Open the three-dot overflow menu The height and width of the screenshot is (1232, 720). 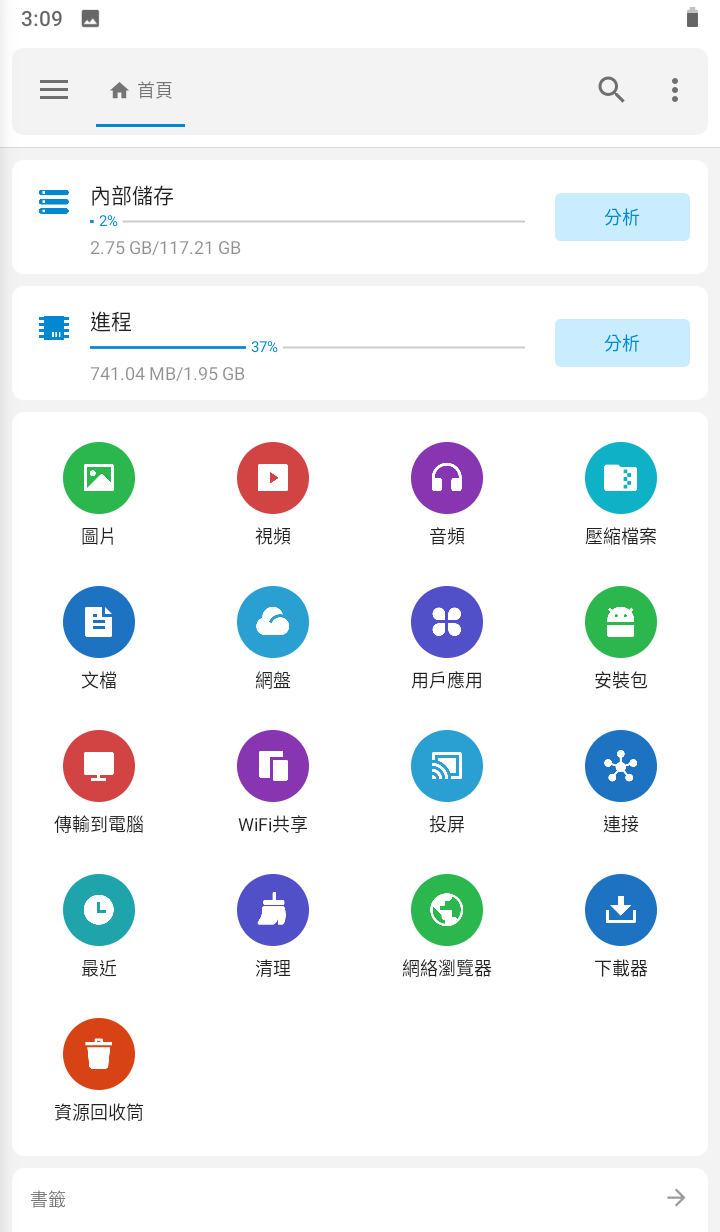coord(675,90)
